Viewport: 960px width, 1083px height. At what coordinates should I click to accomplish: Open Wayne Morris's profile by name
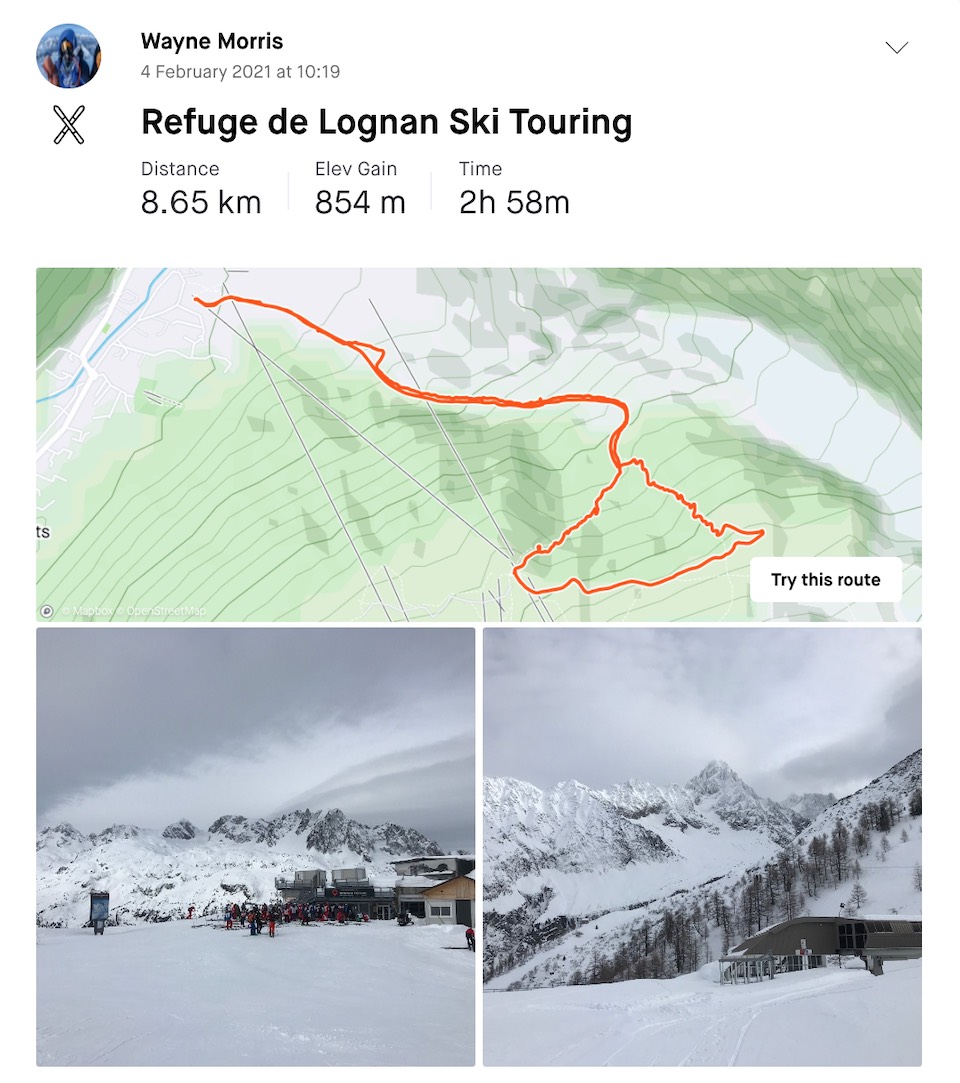click(x=212, y=42)
